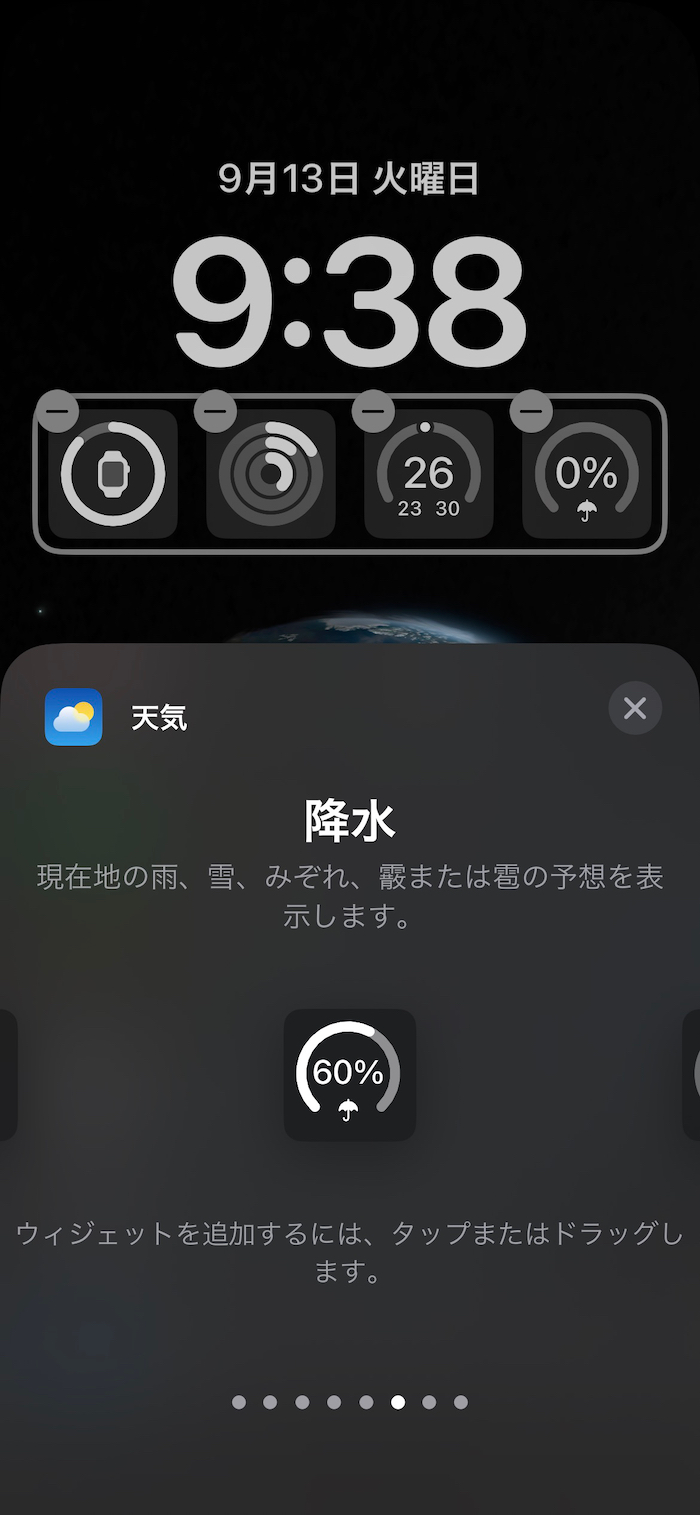Remove the activity rings widget
Viewport: 700px width, 1515px height.
(x=215, y=411)
